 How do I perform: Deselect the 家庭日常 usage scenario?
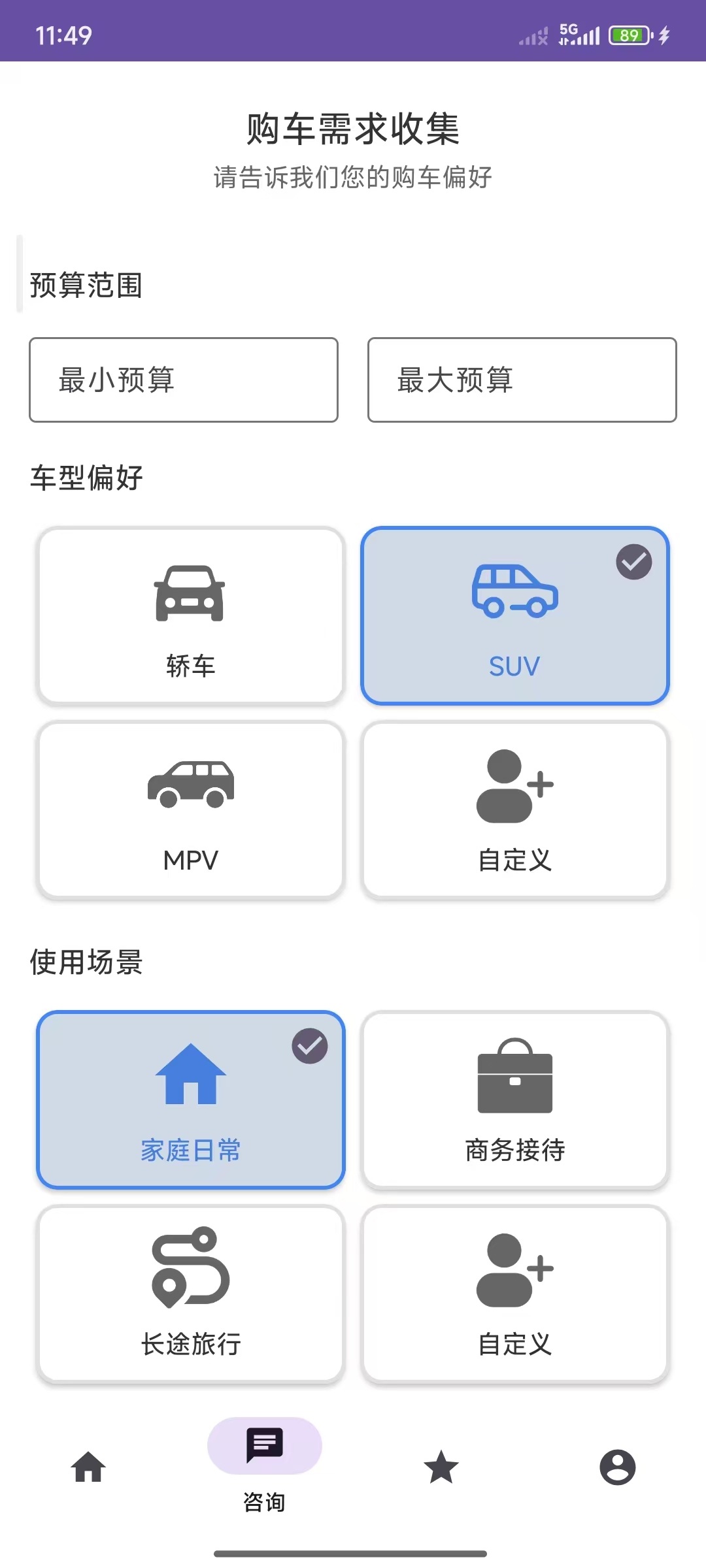190,1100
